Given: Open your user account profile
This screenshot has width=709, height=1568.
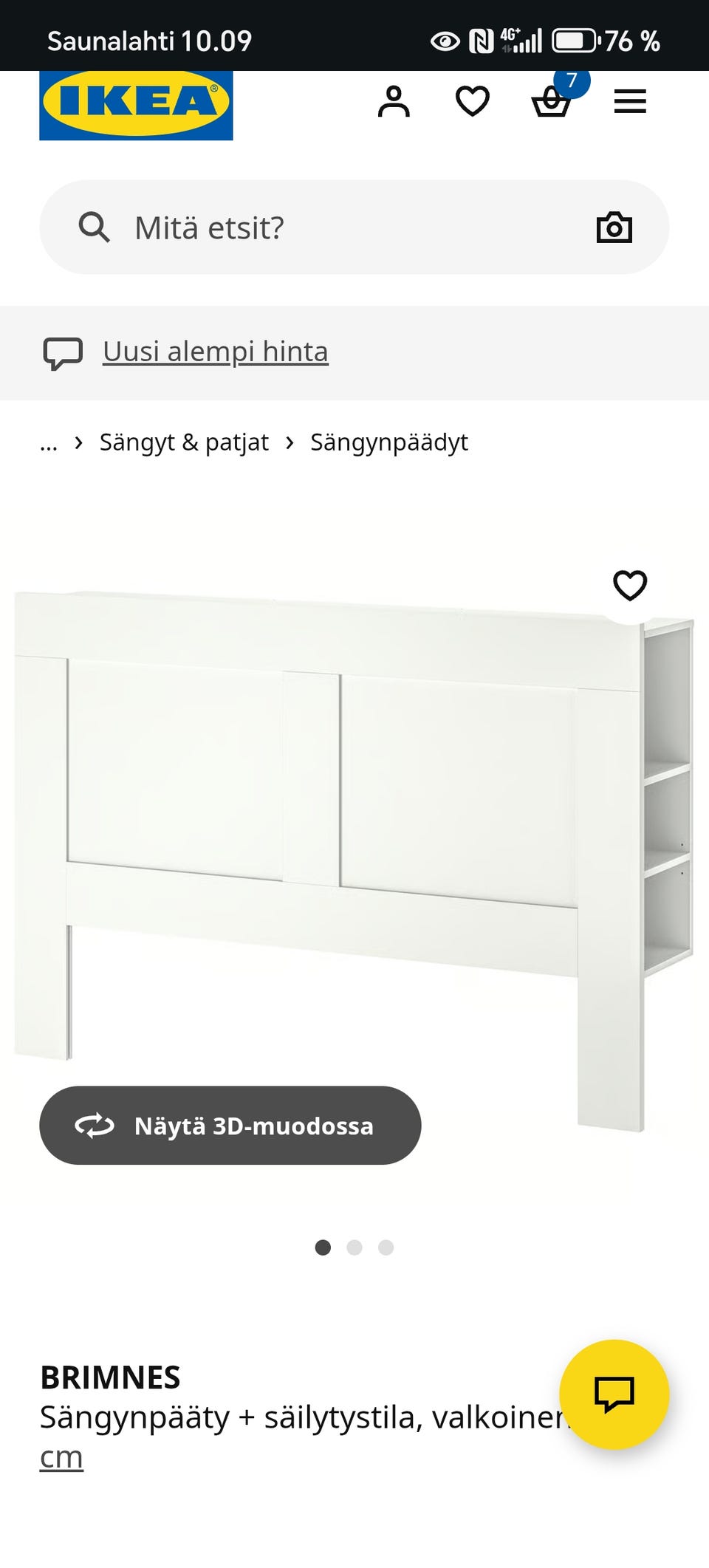Looking at the screenshot, I should tap(394, 101).
